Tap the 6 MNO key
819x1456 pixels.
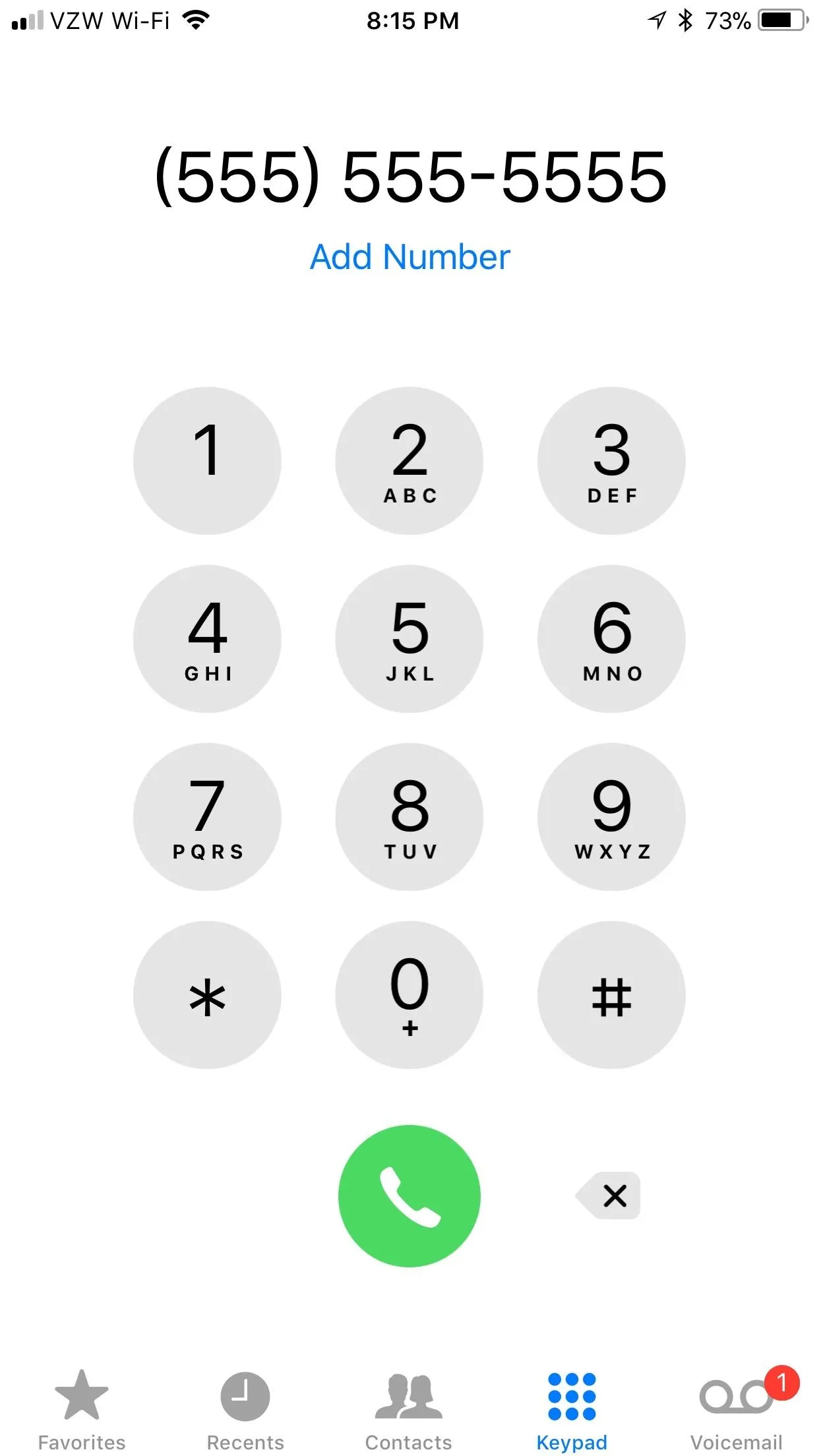[611, 638]
